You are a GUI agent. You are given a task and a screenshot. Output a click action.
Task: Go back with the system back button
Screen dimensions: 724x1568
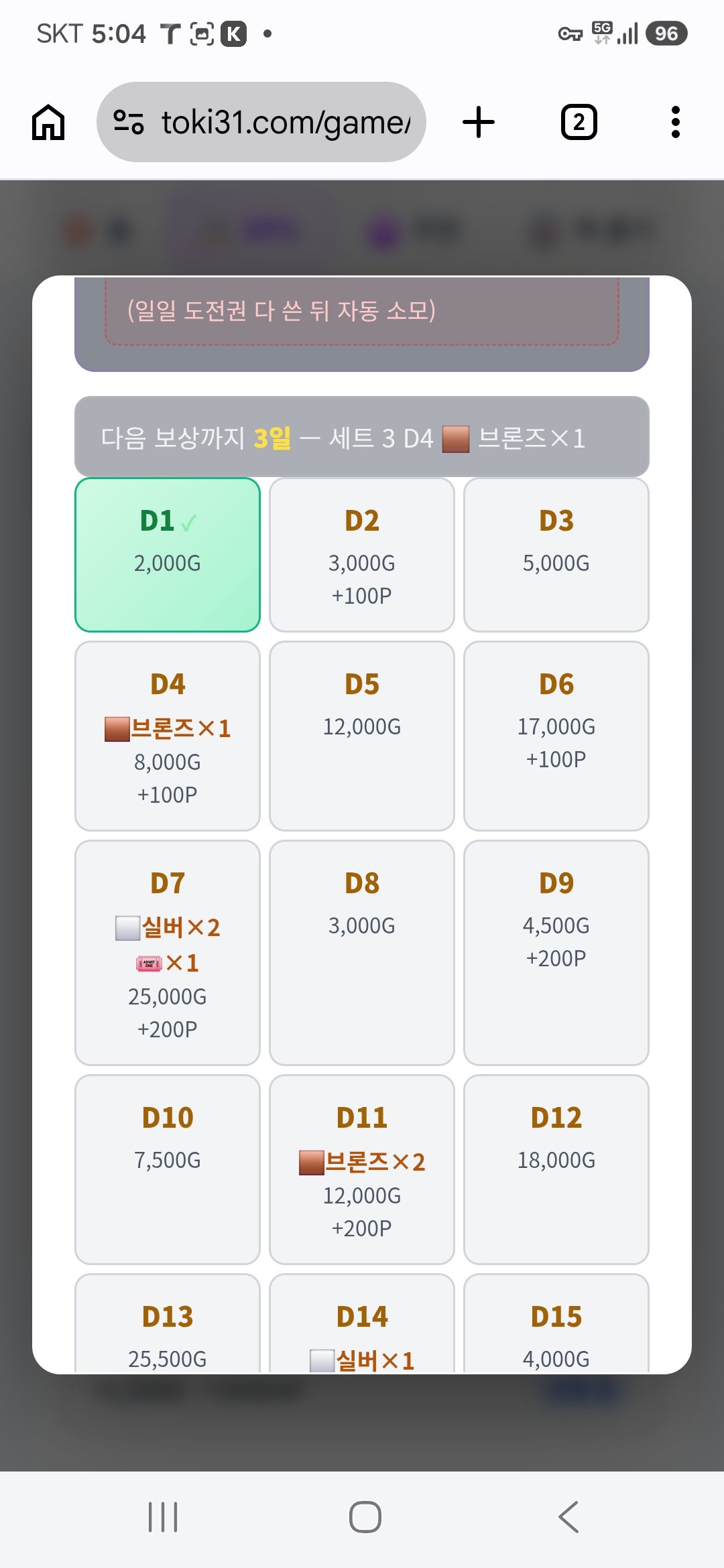568,1517
